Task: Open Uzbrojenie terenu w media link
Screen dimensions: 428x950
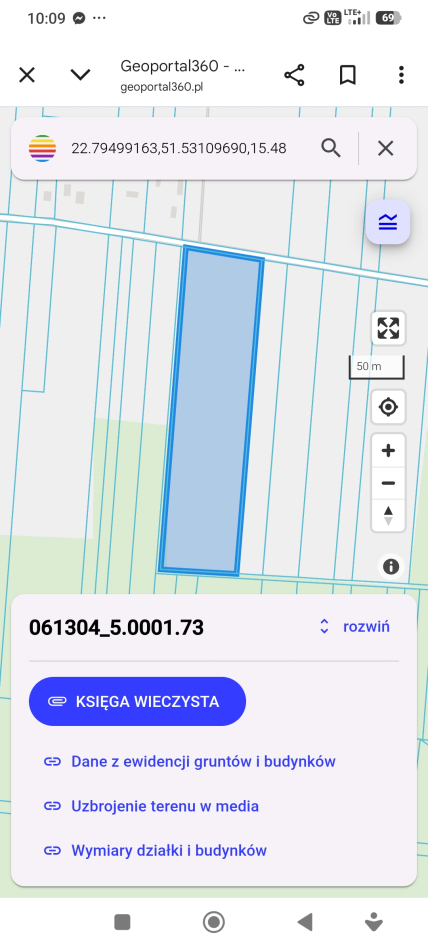Action: click(152, 806)
